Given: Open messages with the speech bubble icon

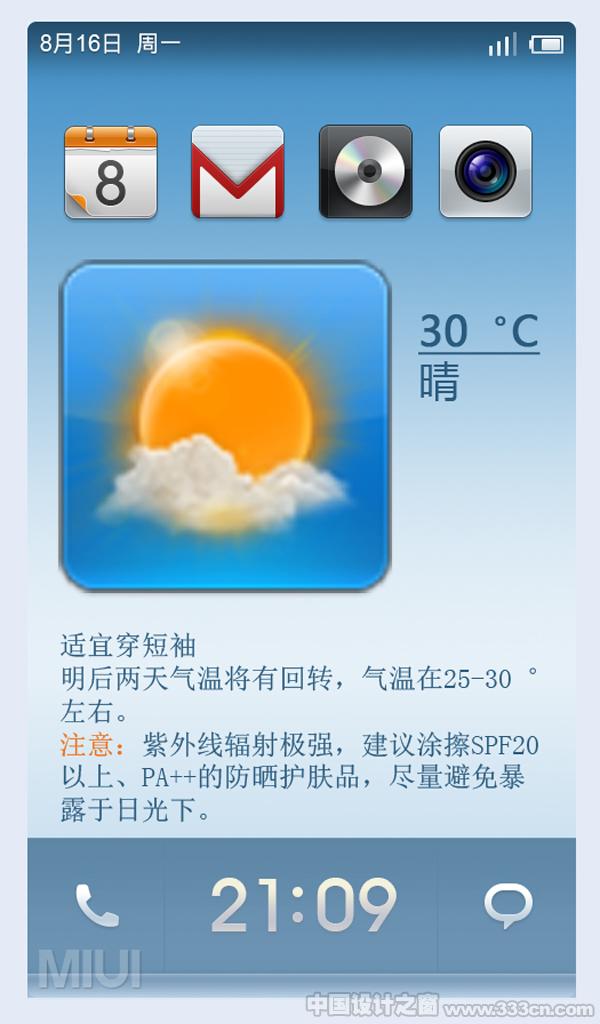Looking at the screenshot, I should point(508,905).
